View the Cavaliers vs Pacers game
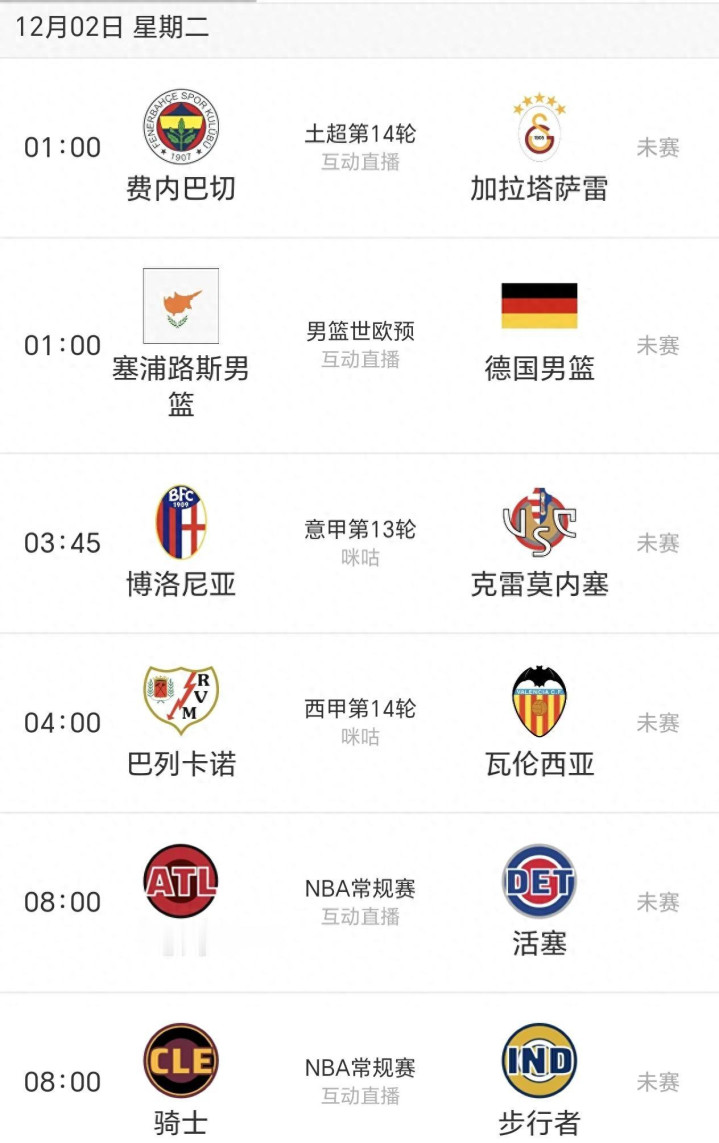 360,1080
